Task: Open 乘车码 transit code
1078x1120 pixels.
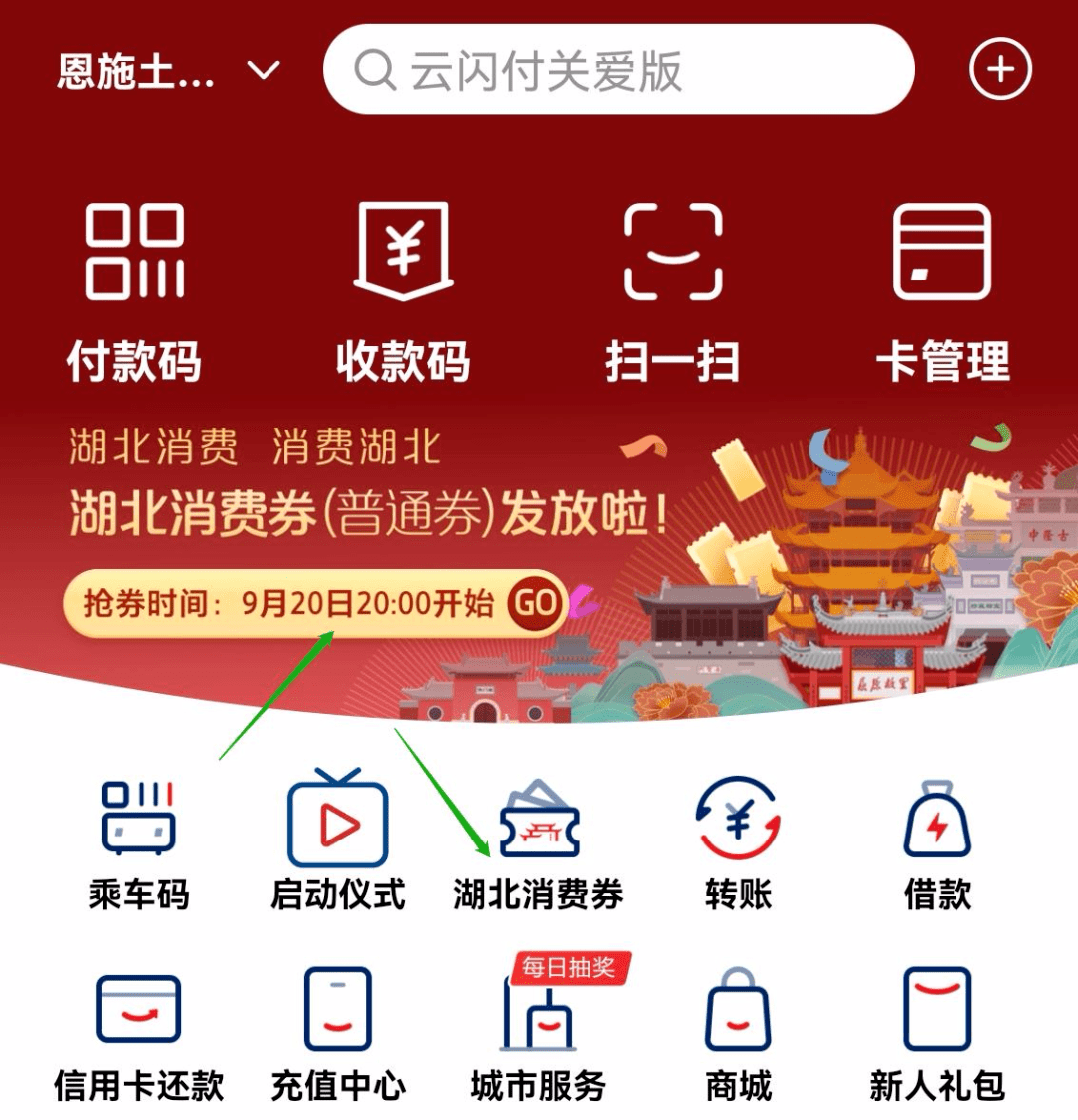Action: [139, 843]
